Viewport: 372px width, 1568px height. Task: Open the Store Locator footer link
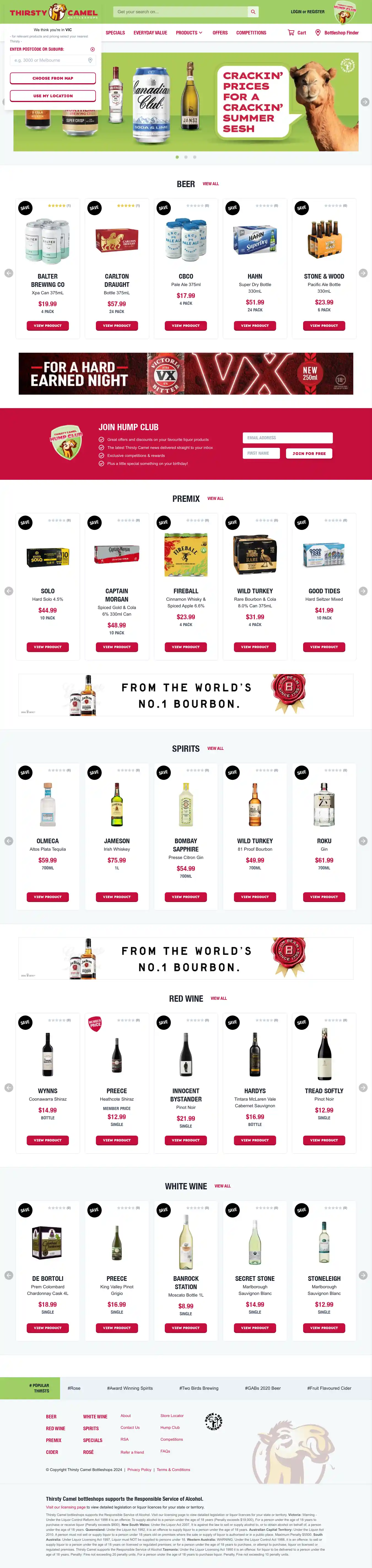(x=172, y=1416)
